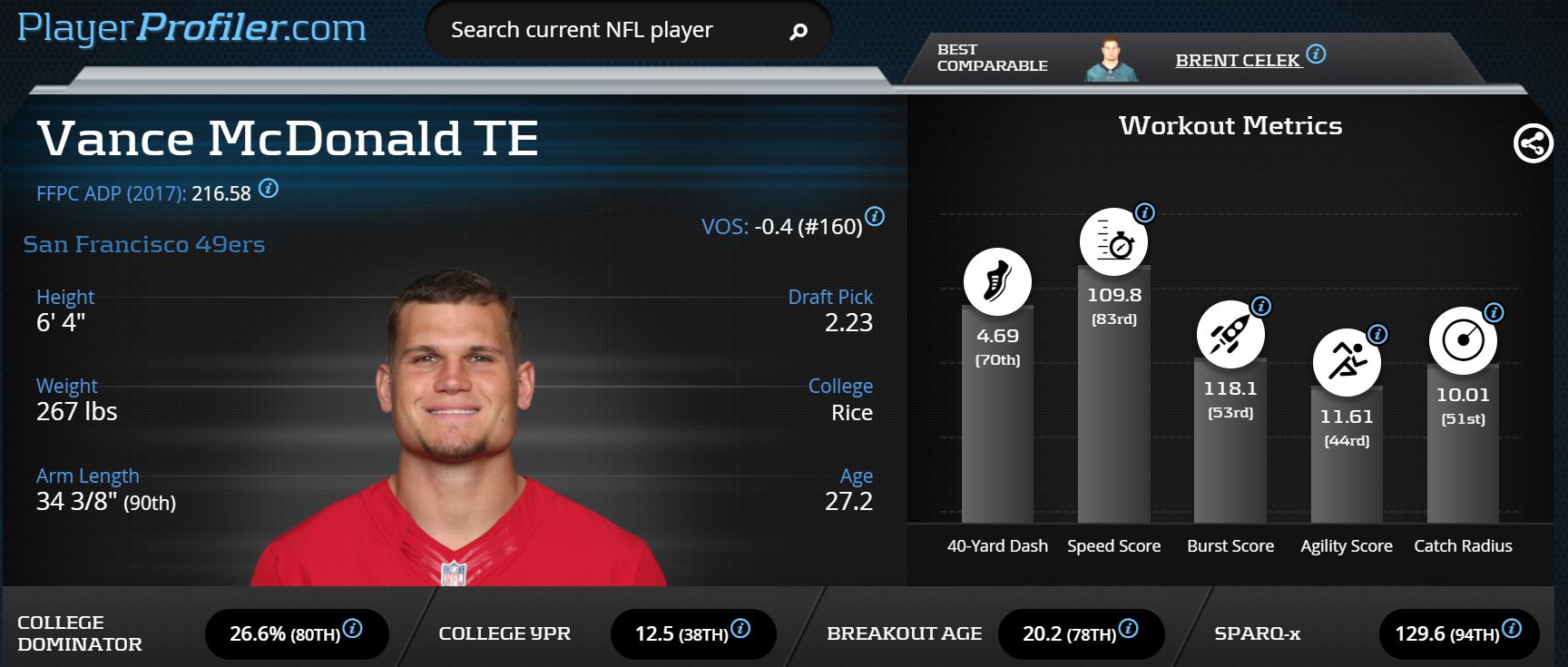
Task: Open Agility Score info icon
Action: [x=1377, y=335]
